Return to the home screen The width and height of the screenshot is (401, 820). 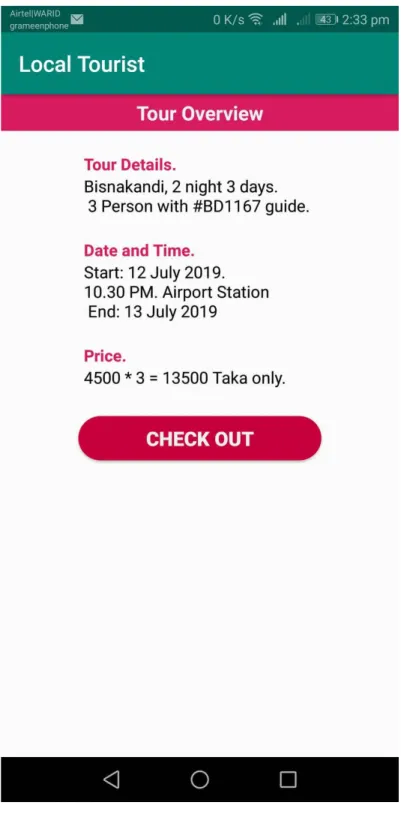200,779
